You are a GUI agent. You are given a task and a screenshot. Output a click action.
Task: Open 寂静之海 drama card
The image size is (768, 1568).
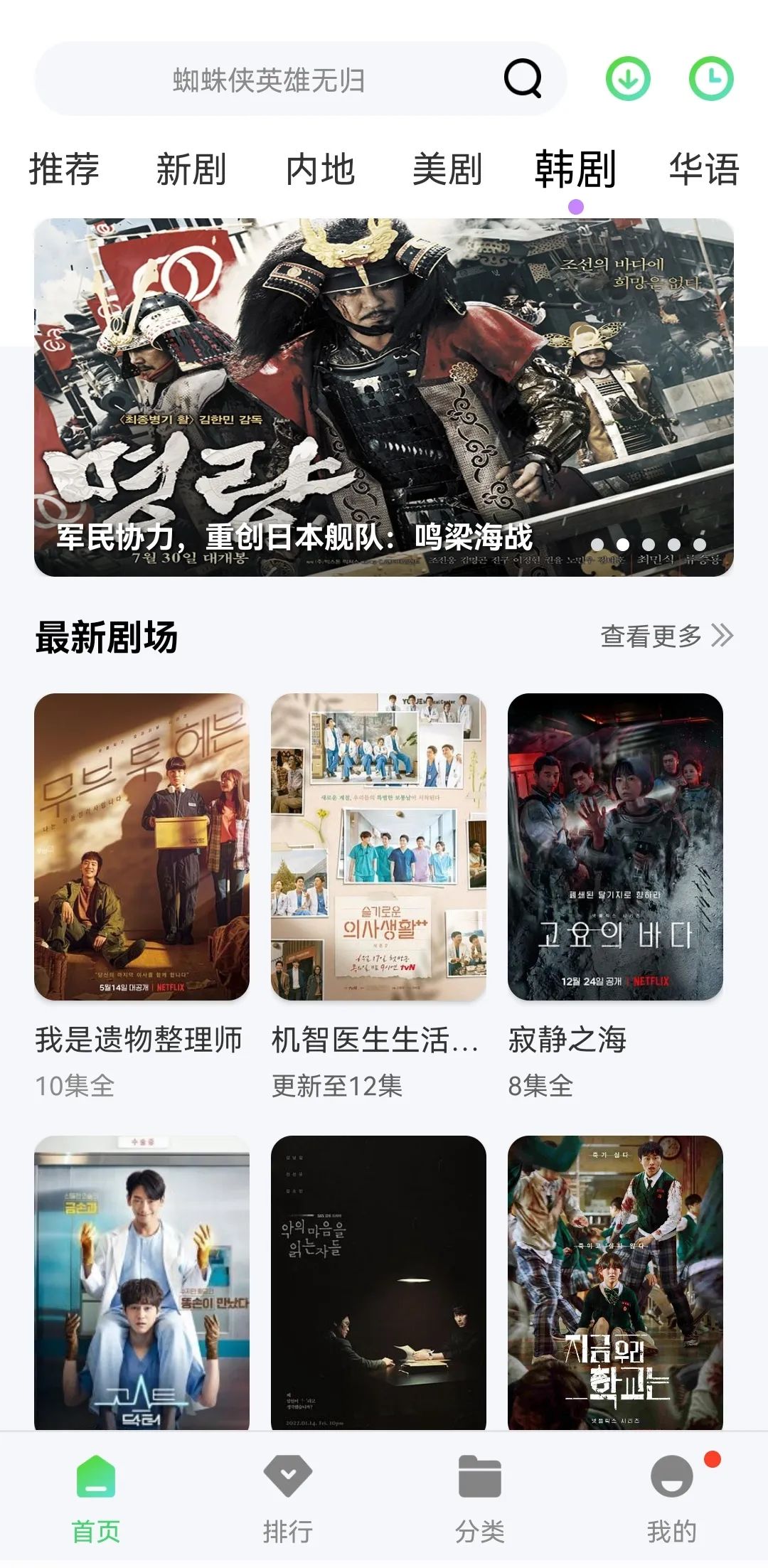click(615, 846)
